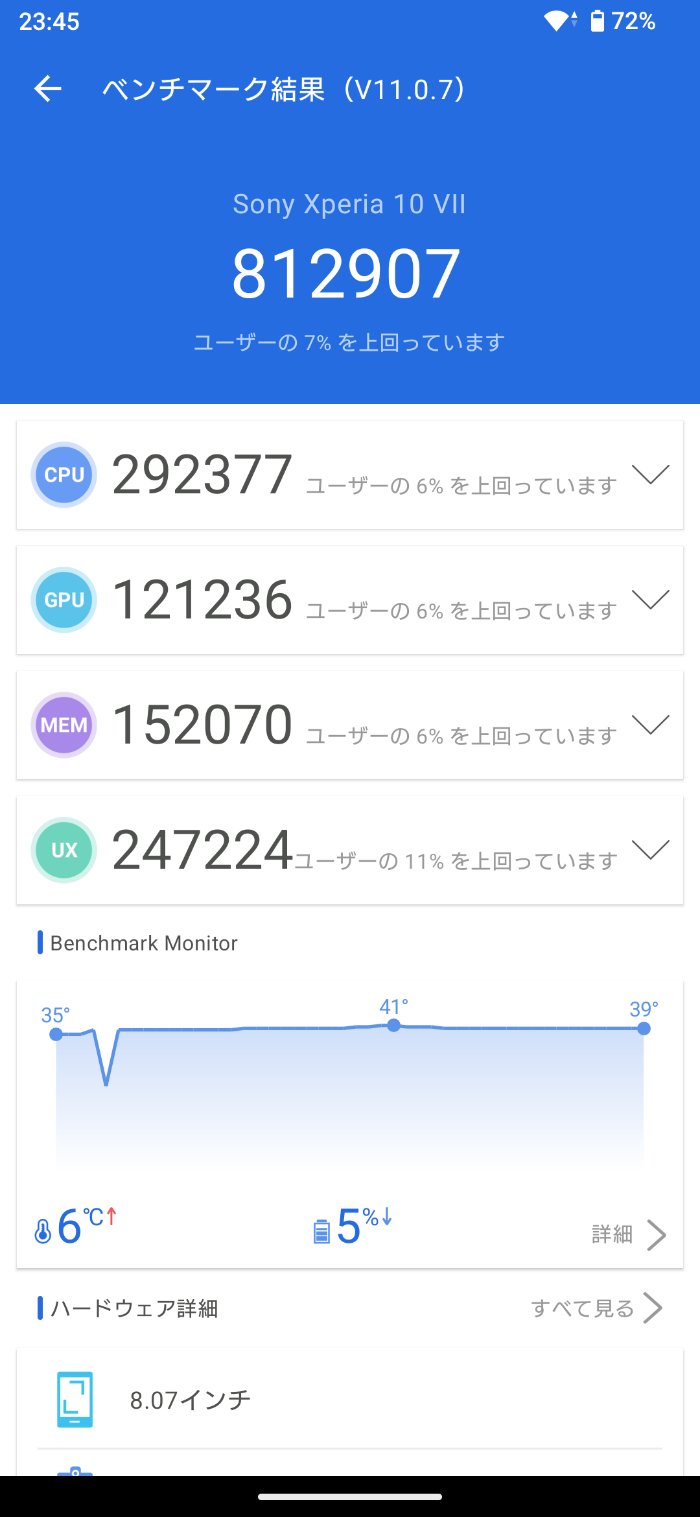Open the 8.07インチ hardware row
The image size is (700, 1517).
pyautogui.click(x=350, y=1399)
